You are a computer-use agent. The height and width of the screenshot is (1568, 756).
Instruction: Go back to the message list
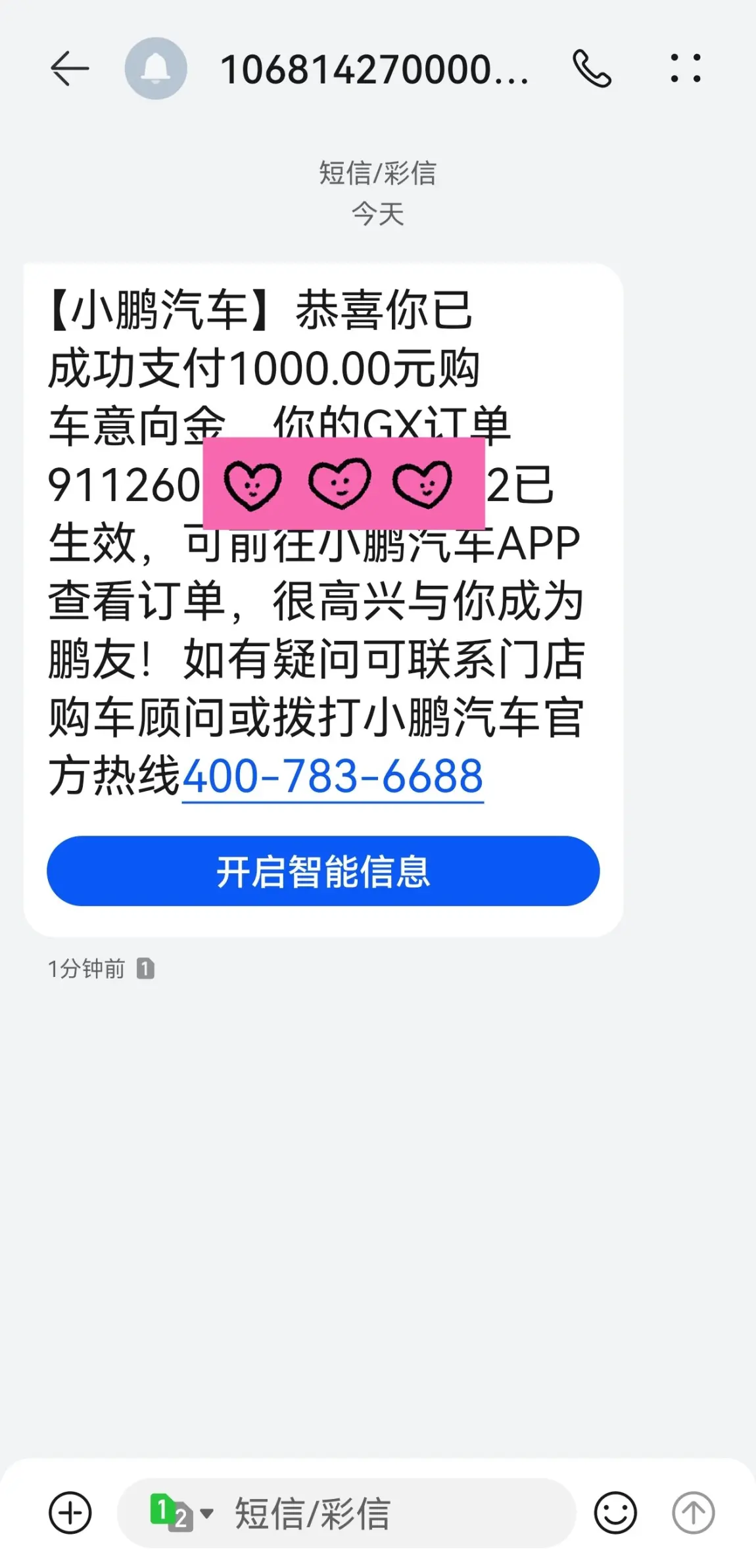[70, 69]
